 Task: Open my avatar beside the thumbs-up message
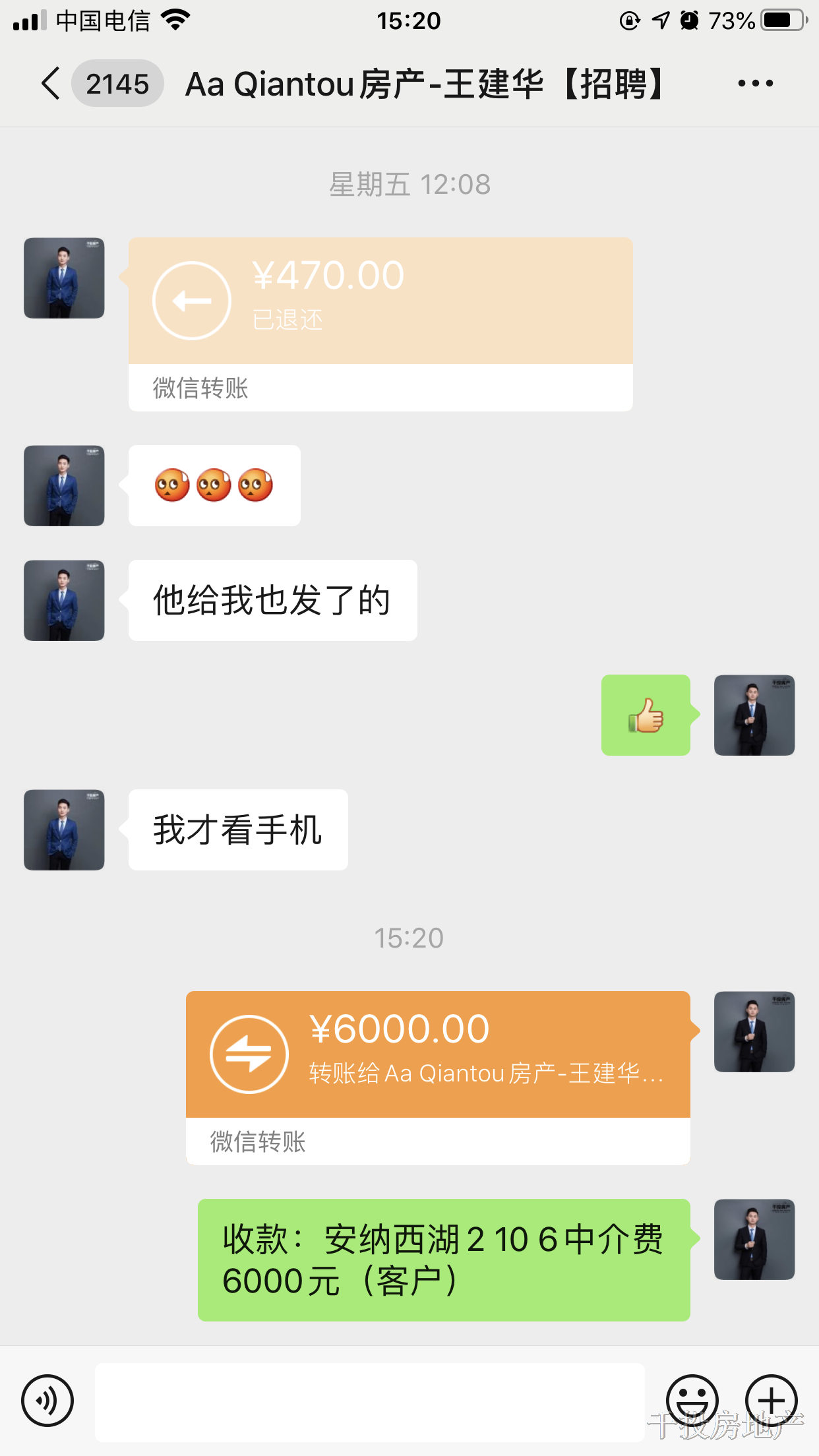pos(754,715)
